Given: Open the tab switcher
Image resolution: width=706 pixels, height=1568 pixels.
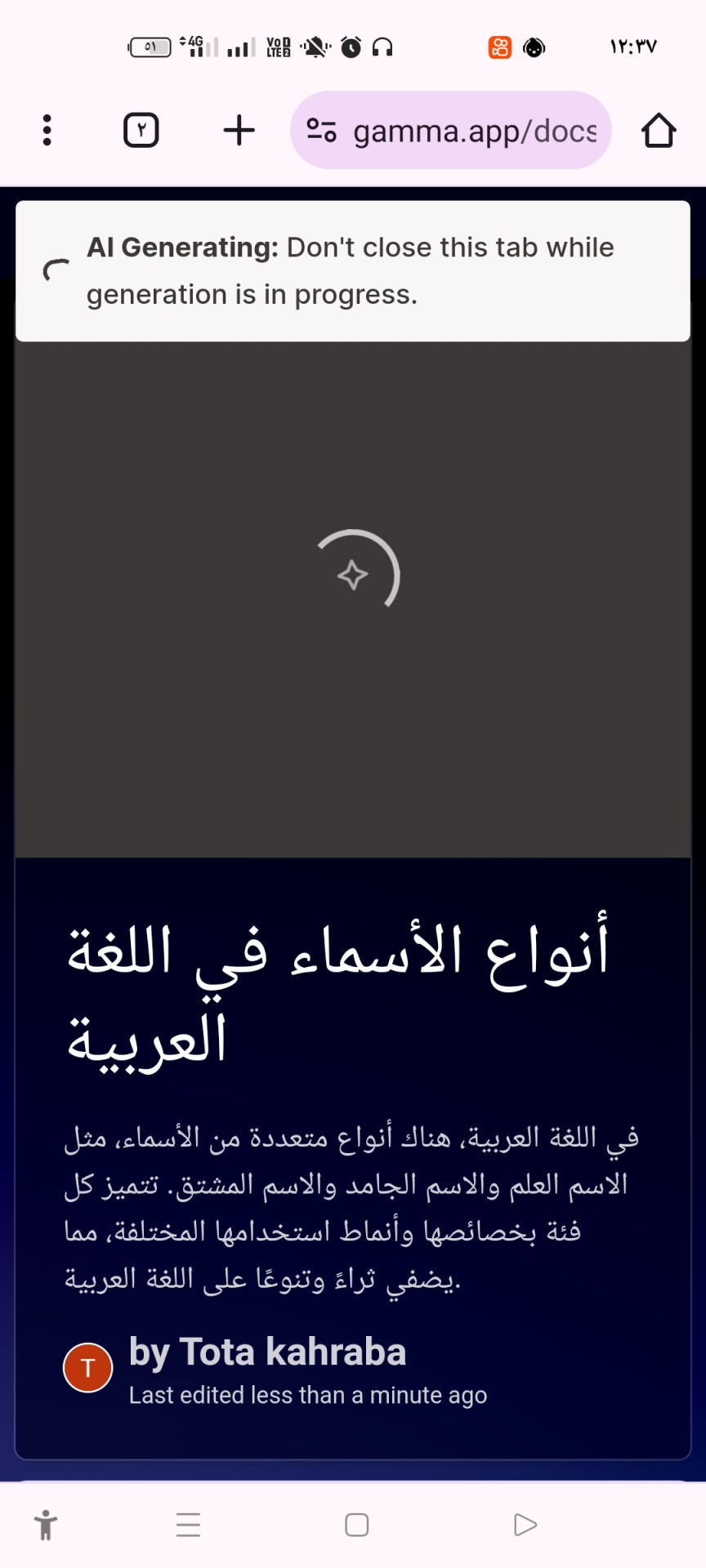Looking at the screenshot, I should (x=141, y=131).
